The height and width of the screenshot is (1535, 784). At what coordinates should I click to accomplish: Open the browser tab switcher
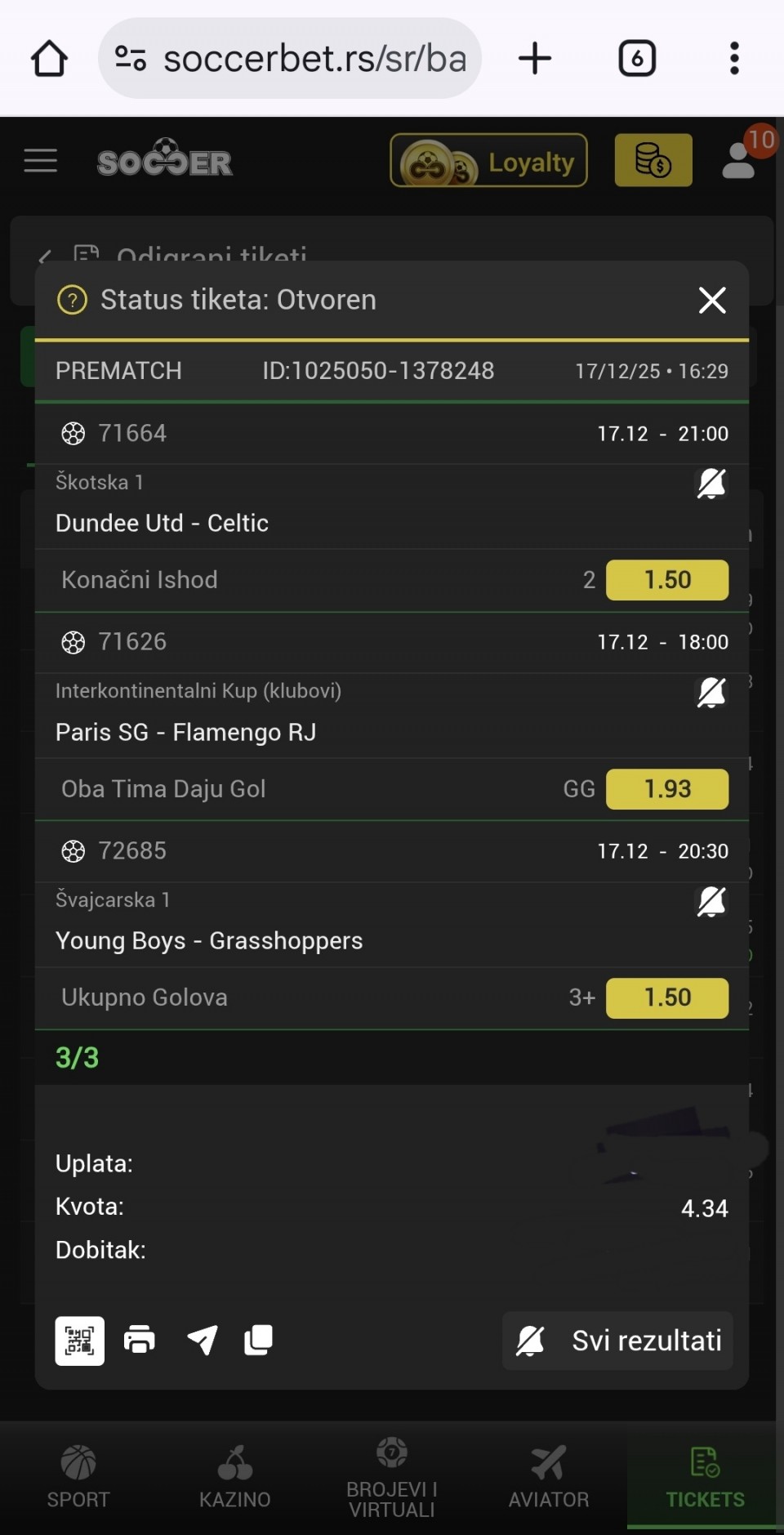click(x=637, y=59)
